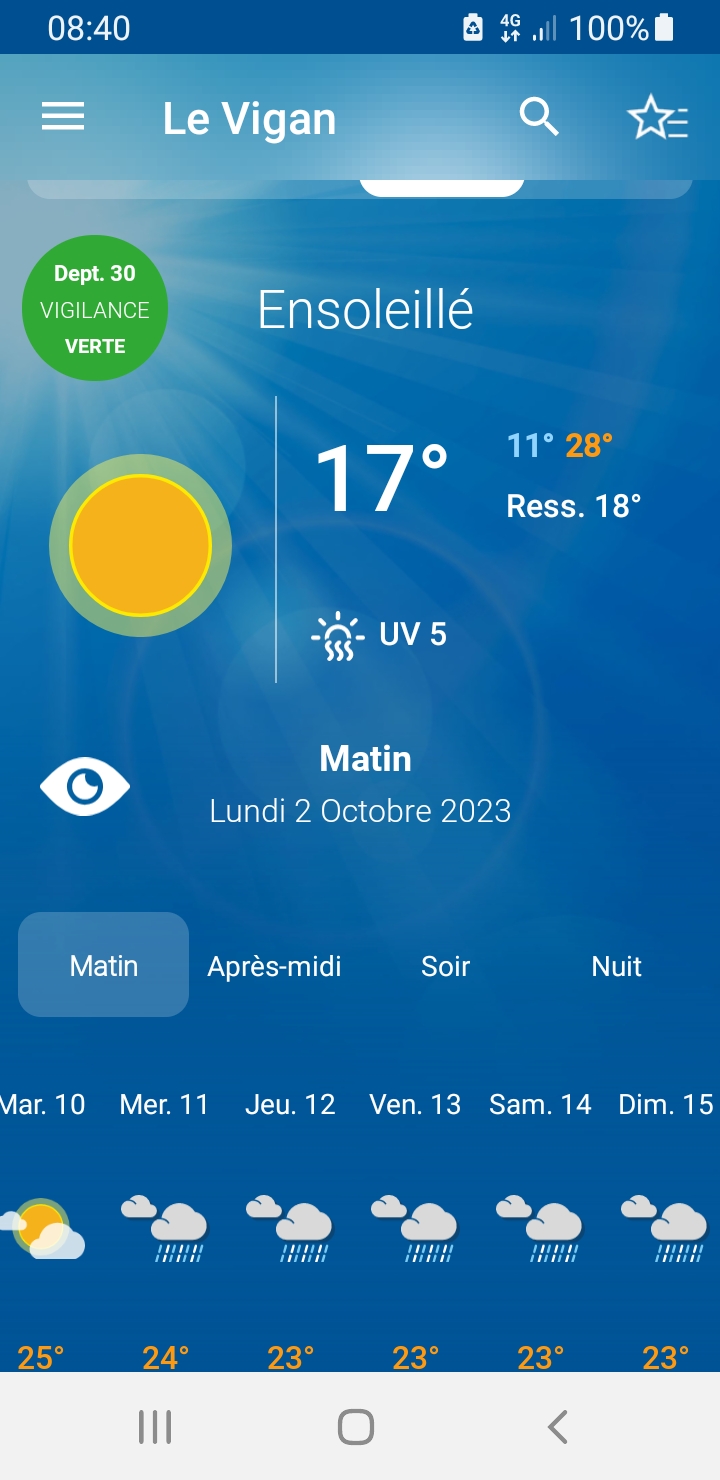This screenshot has height=1480, width=720.
Task: Open the observation eye icon
Action: 84,787
